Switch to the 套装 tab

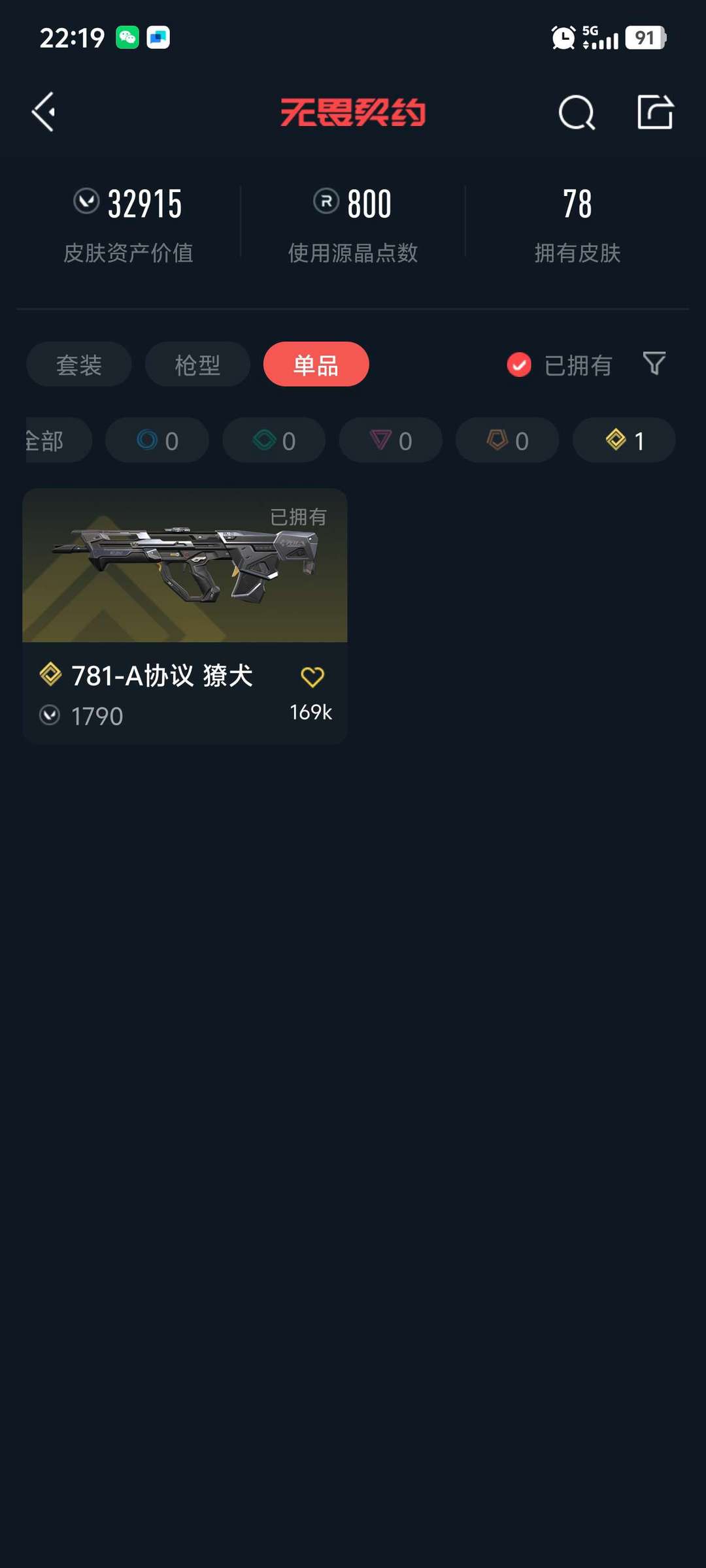(x=79, y=365)
